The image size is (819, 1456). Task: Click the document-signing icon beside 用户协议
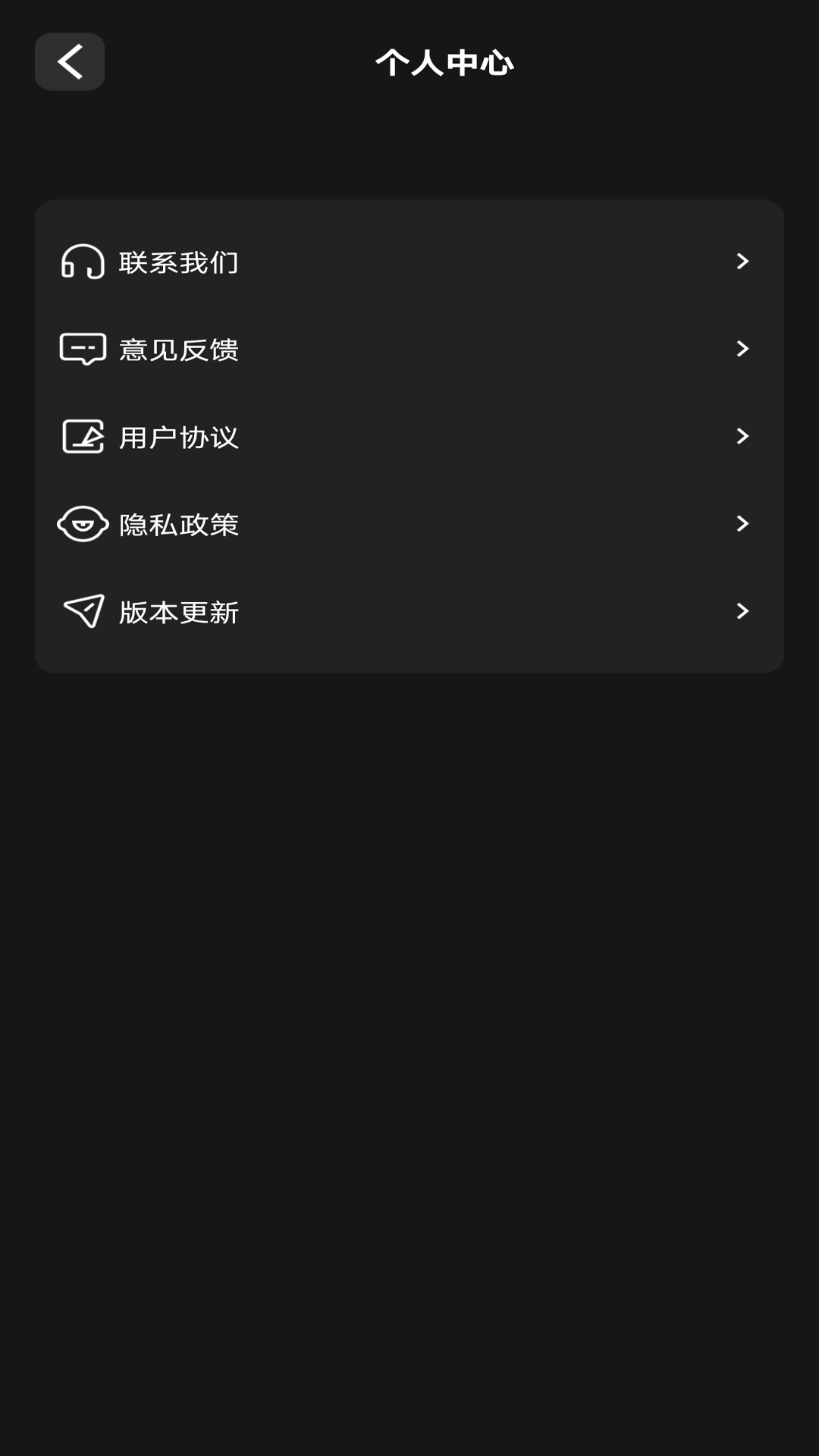[81, 437]
